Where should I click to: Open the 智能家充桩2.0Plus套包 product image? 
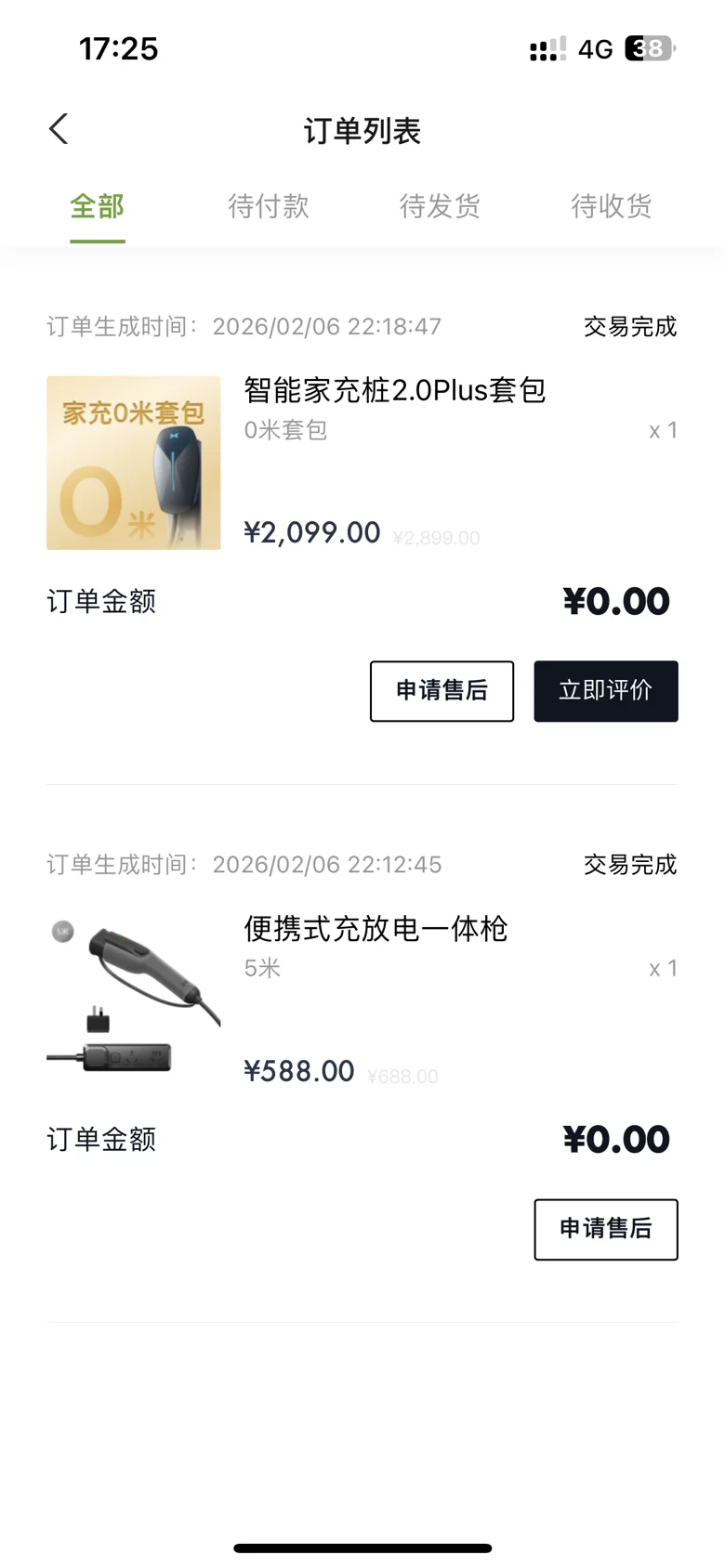[134, 463]
